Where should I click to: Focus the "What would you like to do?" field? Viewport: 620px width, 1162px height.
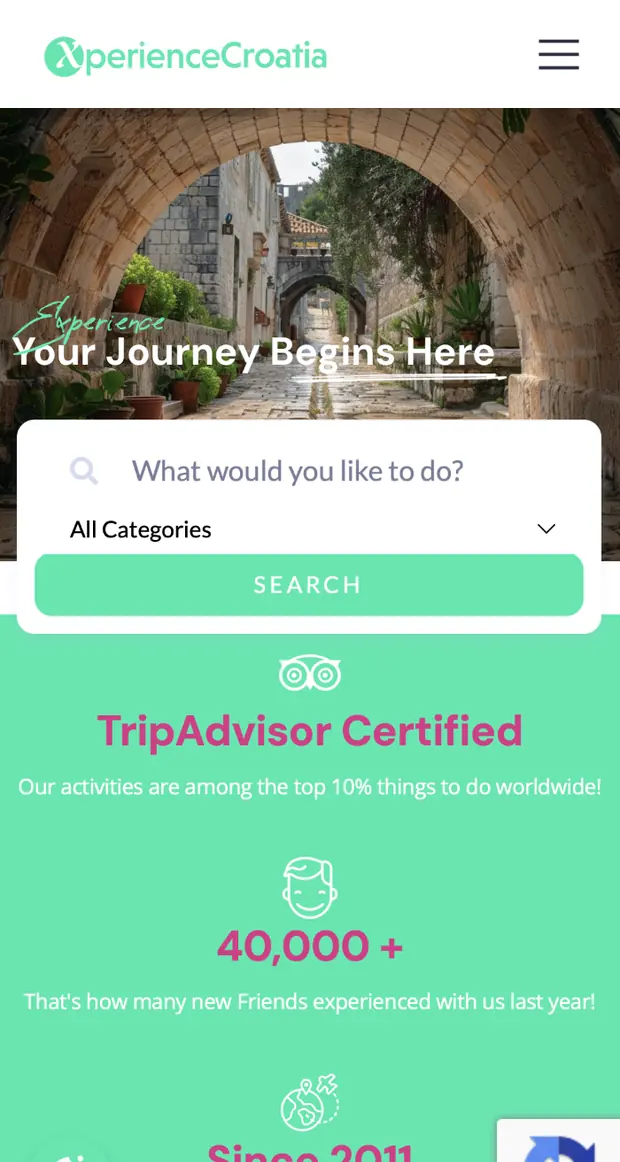click(309, 471)
